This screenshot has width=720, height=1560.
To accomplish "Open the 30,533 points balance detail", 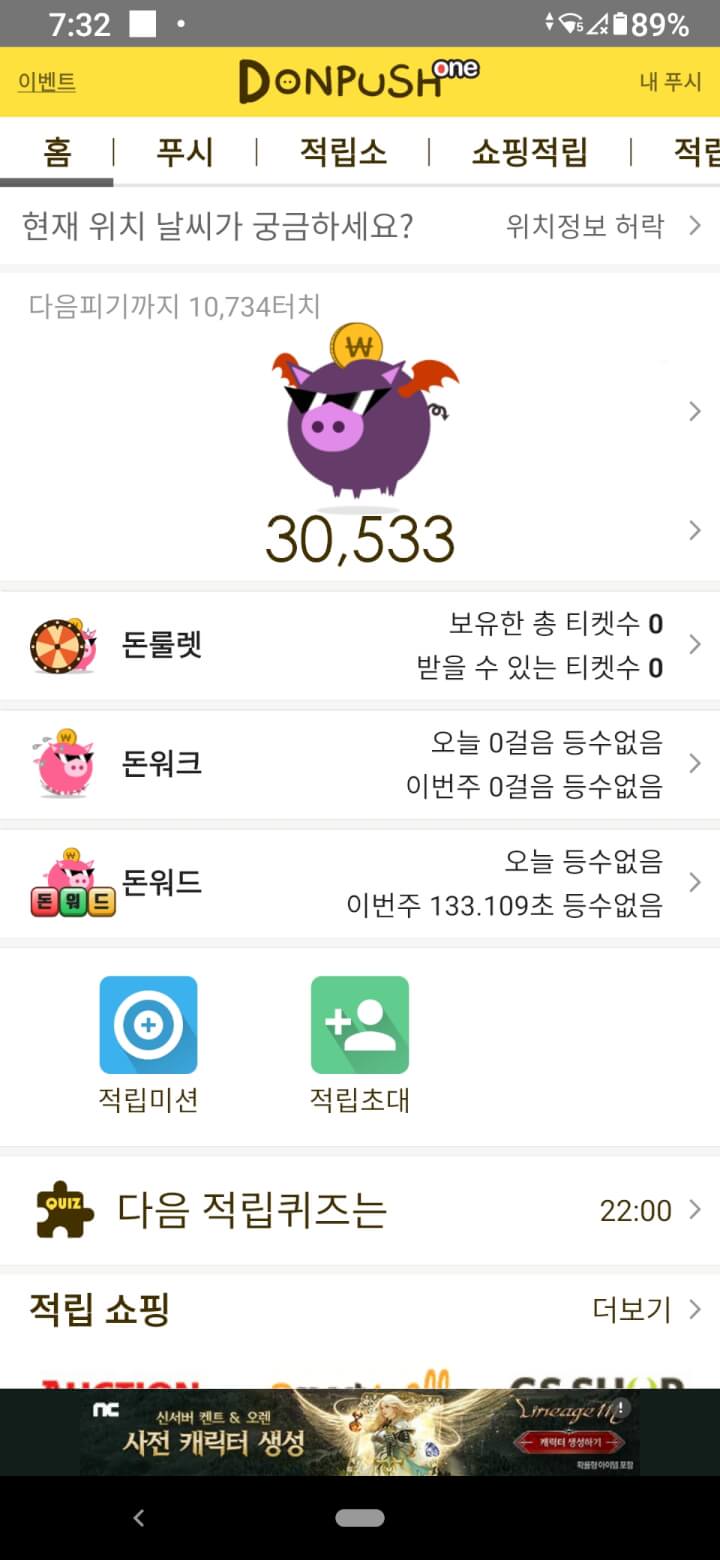I will (x=360, y=540).
